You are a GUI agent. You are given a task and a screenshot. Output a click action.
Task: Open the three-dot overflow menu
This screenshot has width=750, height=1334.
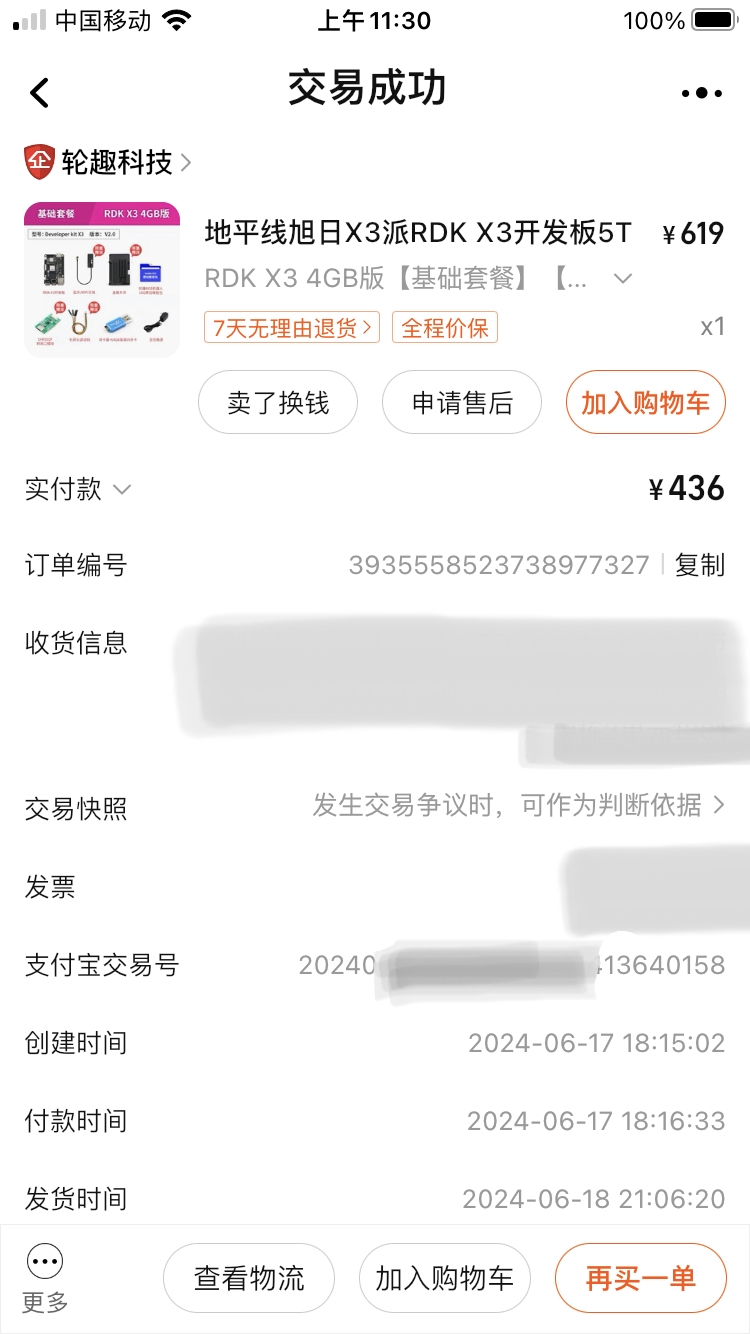701,93
